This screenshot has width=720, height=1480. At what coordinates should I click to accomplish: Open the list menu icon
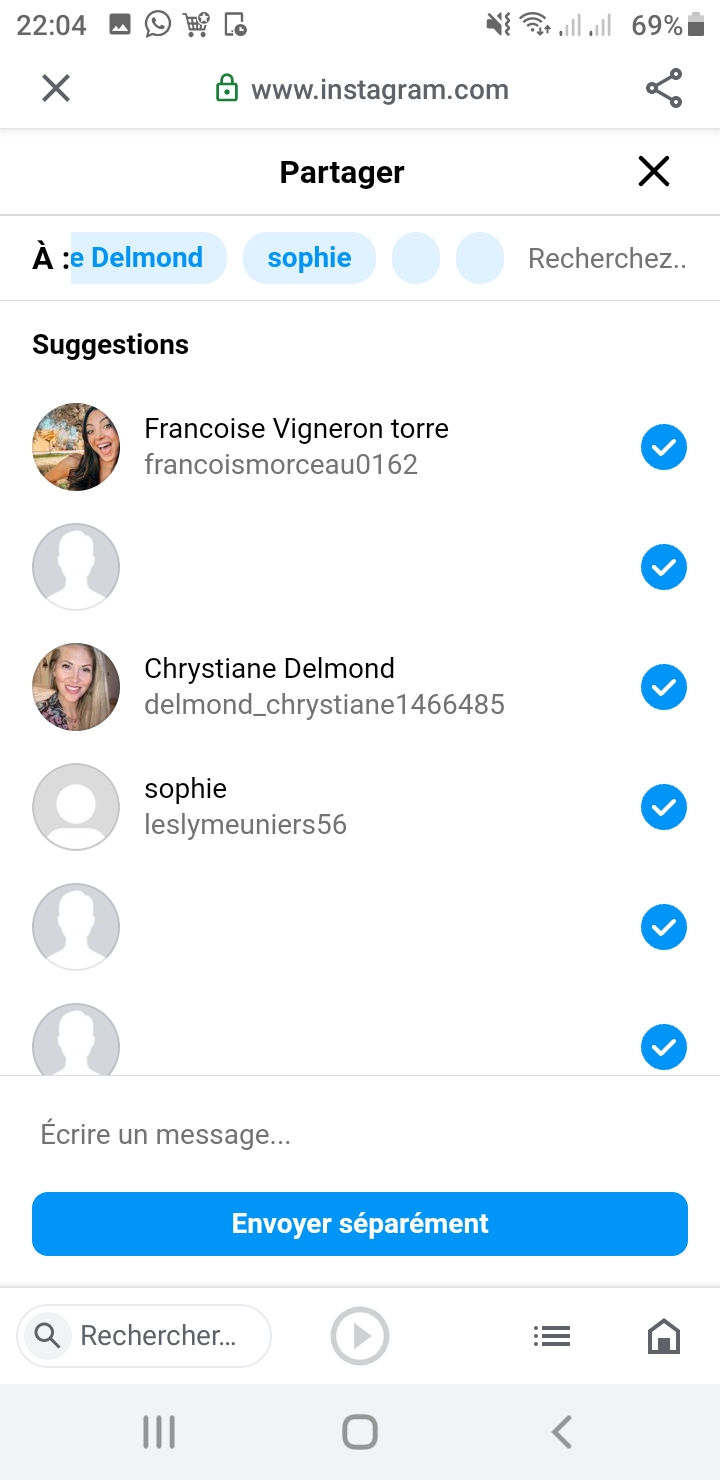click(552, 1336)
